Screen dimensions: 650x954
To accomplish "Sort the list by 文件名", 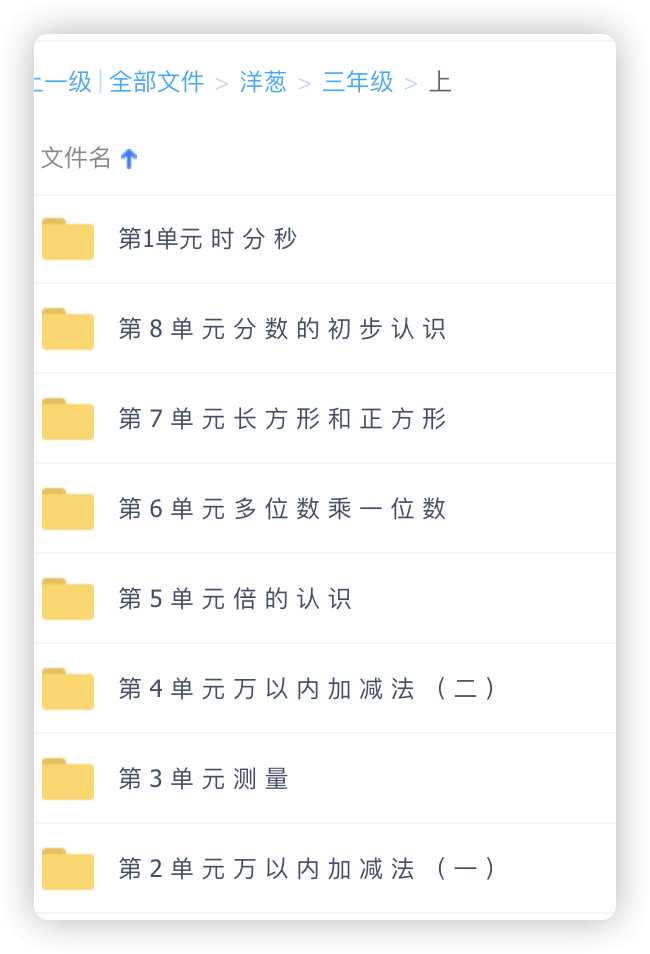I will point(77,158).
